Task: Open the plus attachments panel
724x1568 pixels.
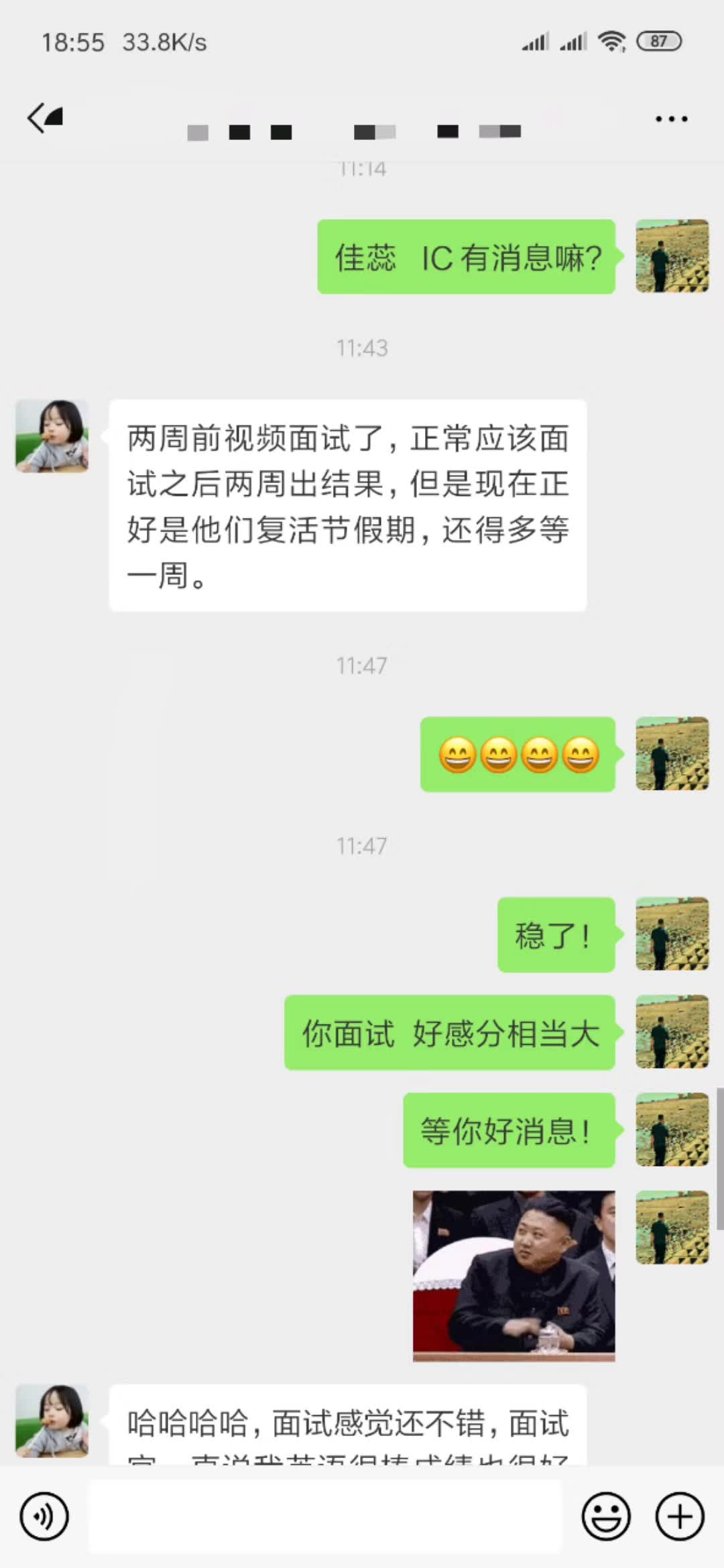Action: 680,1516
